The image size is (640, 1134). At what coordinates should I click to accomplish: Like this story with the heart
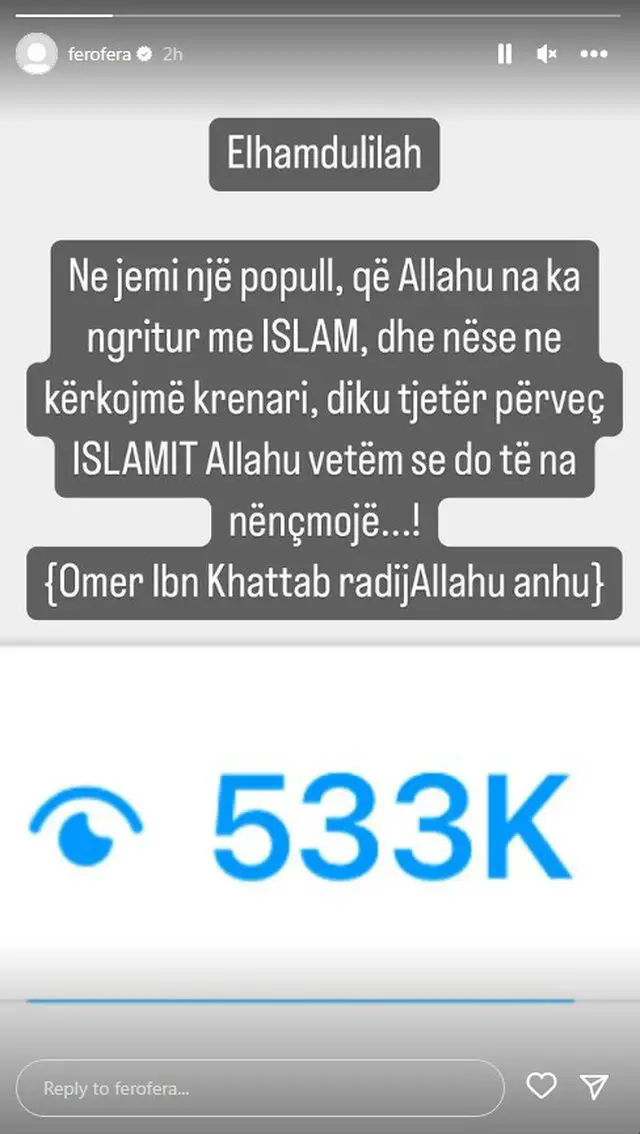(541, 1087)
